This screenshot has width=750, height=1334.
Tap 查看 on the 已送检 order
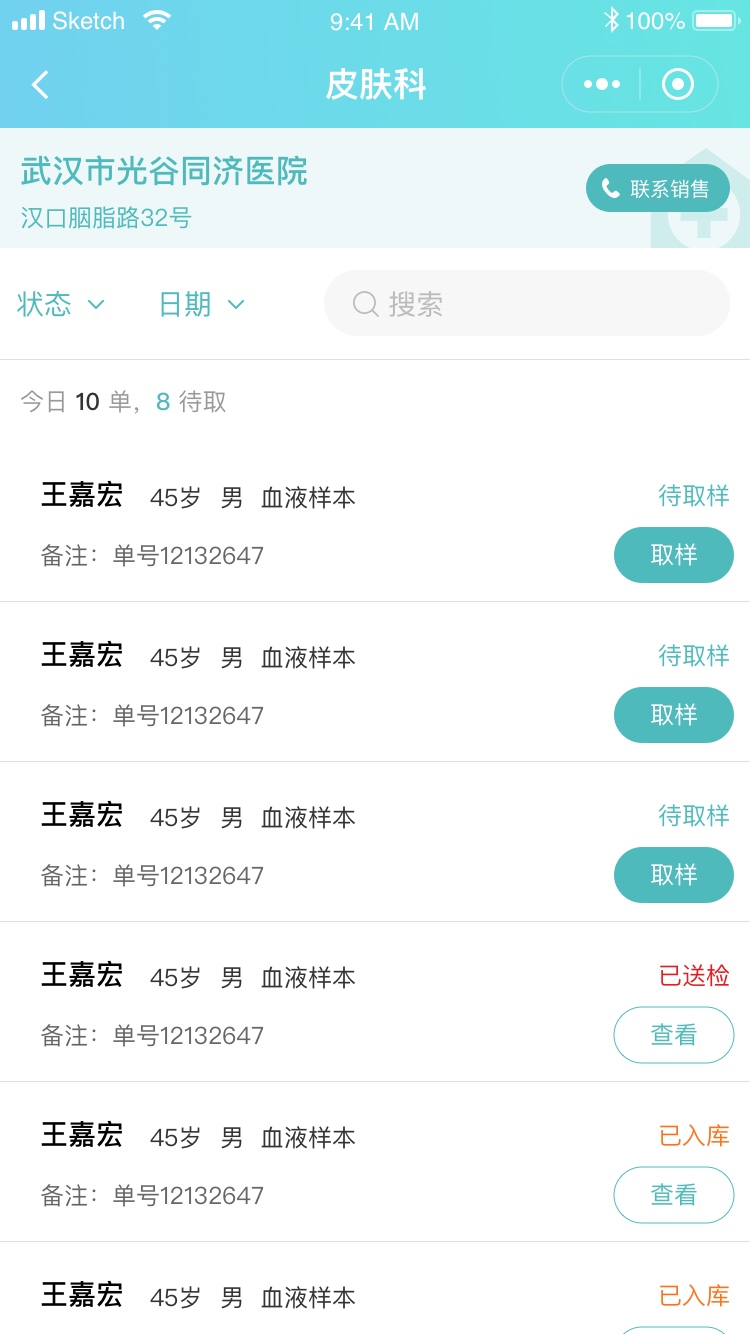pyautogui.click(x=673, y=1035)
